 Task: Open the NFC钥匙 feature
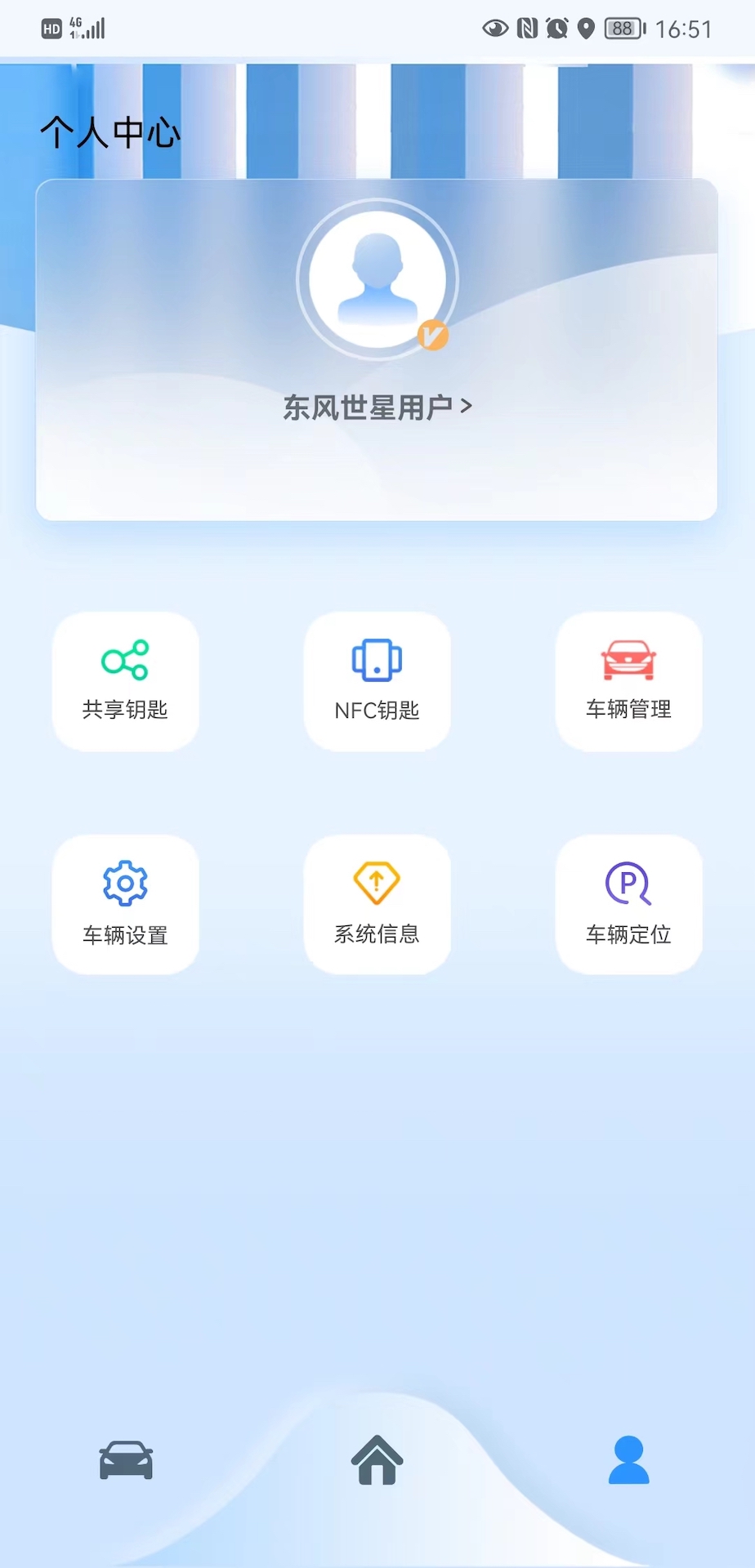click(x=377, y=680)
